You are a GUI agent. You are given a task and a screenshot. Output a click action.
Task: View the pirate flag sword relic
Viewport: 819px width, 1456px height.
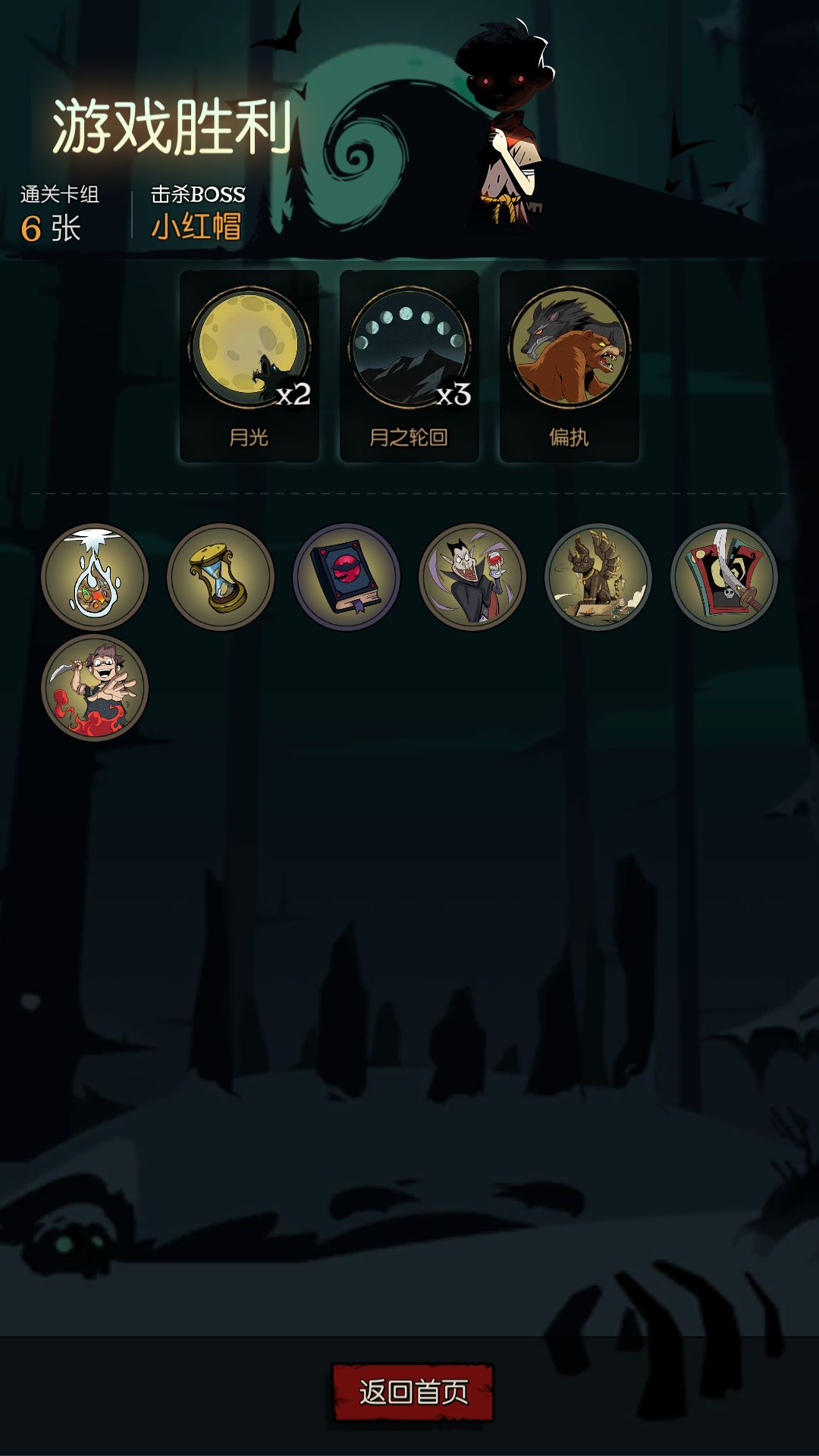(x=724, y=577)
